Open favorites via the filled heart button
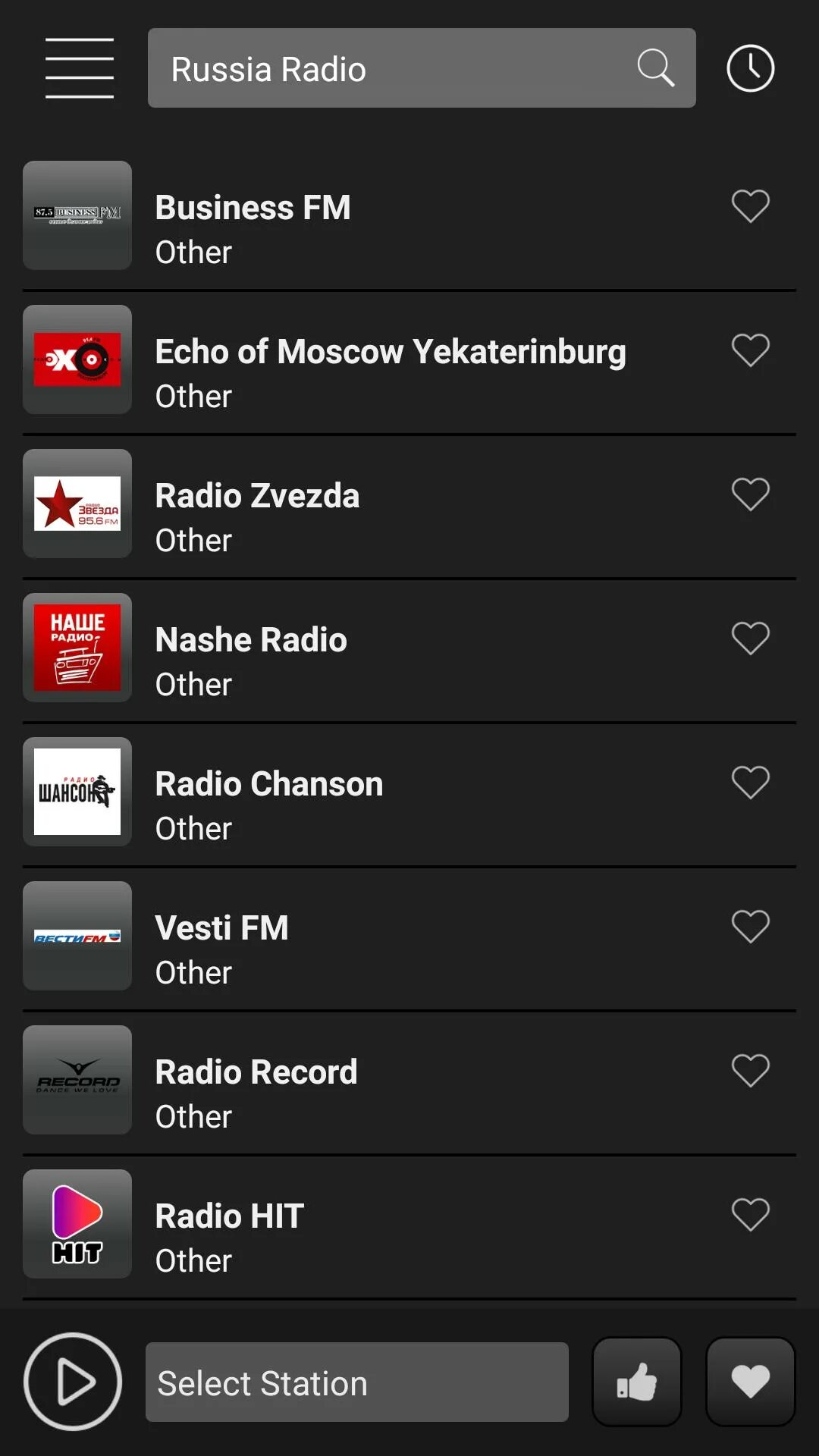The height and width of the screenshot is (1456, 819). pos(751,1382)
